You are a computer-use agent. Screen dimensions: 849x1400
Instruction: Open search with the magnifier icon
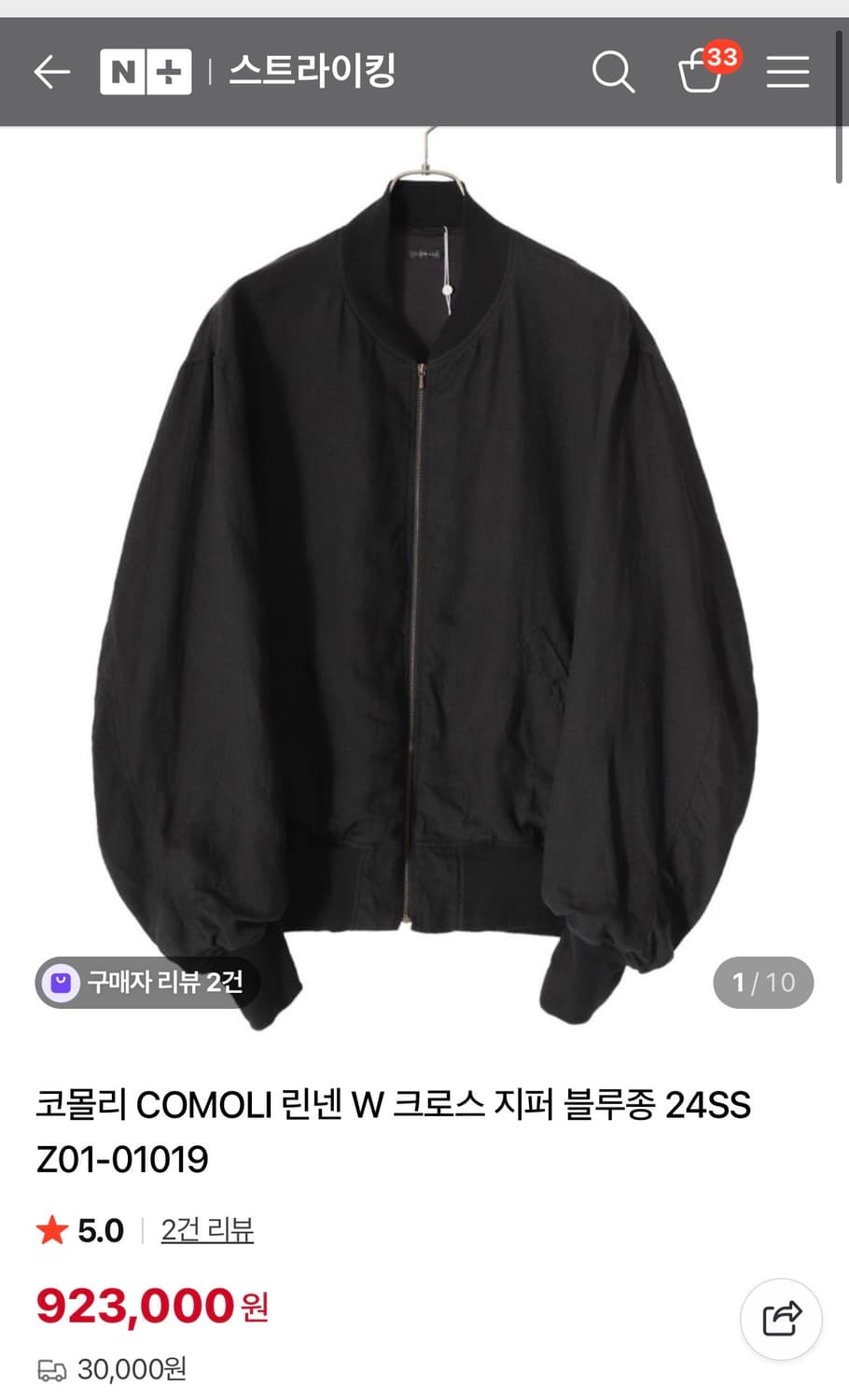click(613, 71)
